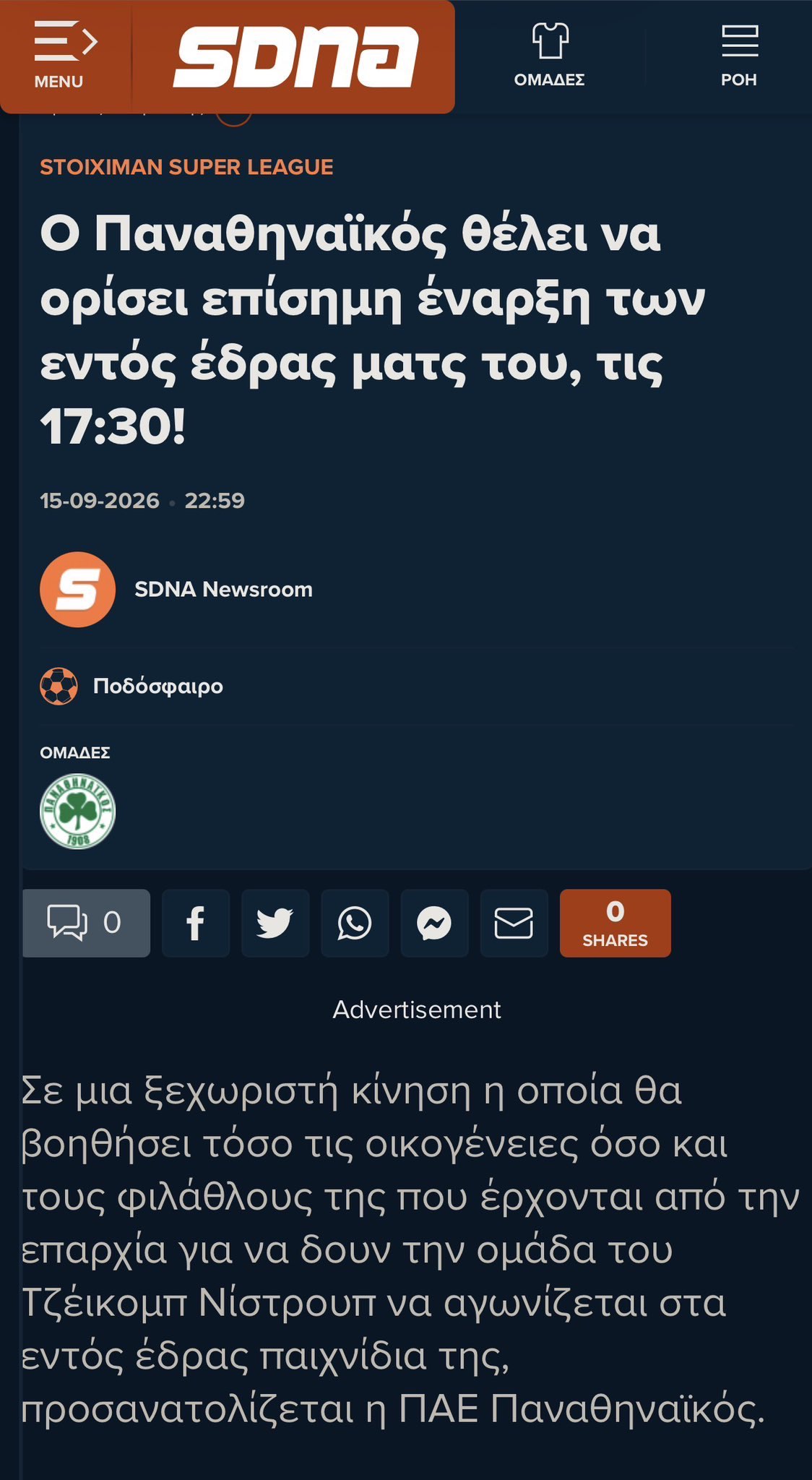Open the ΟΜΑΔΕΣ teams section

click(x=549, y=55)
